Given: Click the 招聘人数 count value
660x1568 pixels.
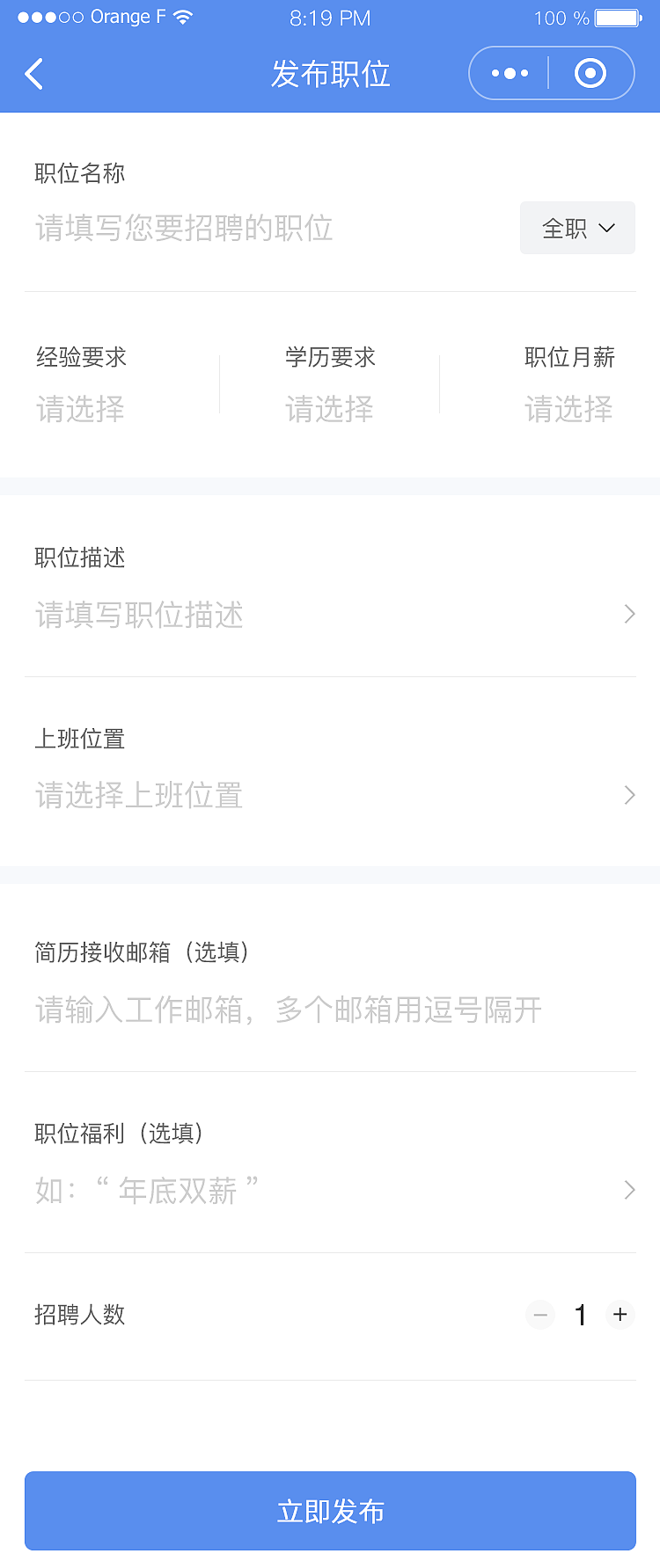Looking at the screenshot, I should pyautogui.click(x=580, y=1315).
